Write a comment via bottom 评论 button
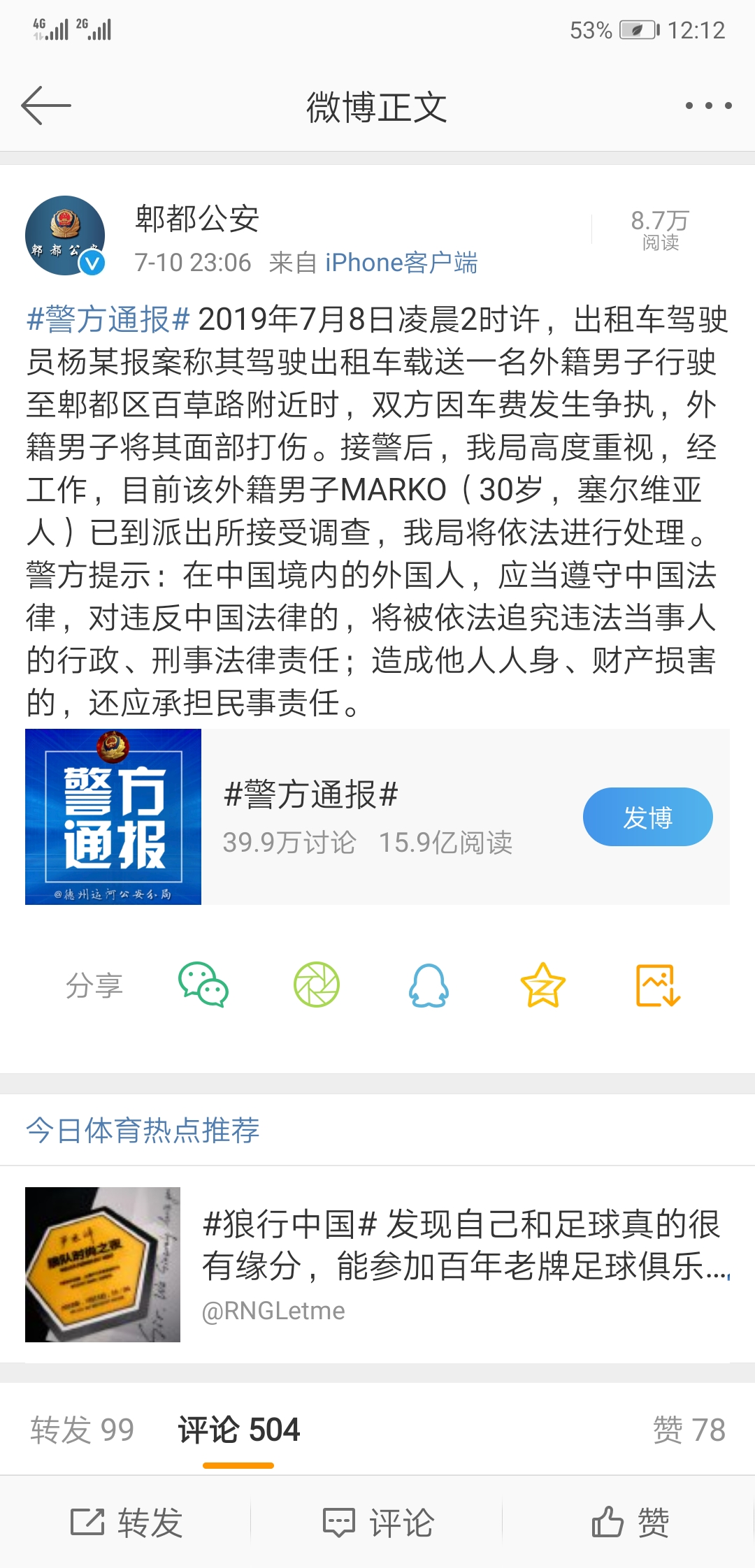This screenshot has height=1568, width=755. (377, 1523)
